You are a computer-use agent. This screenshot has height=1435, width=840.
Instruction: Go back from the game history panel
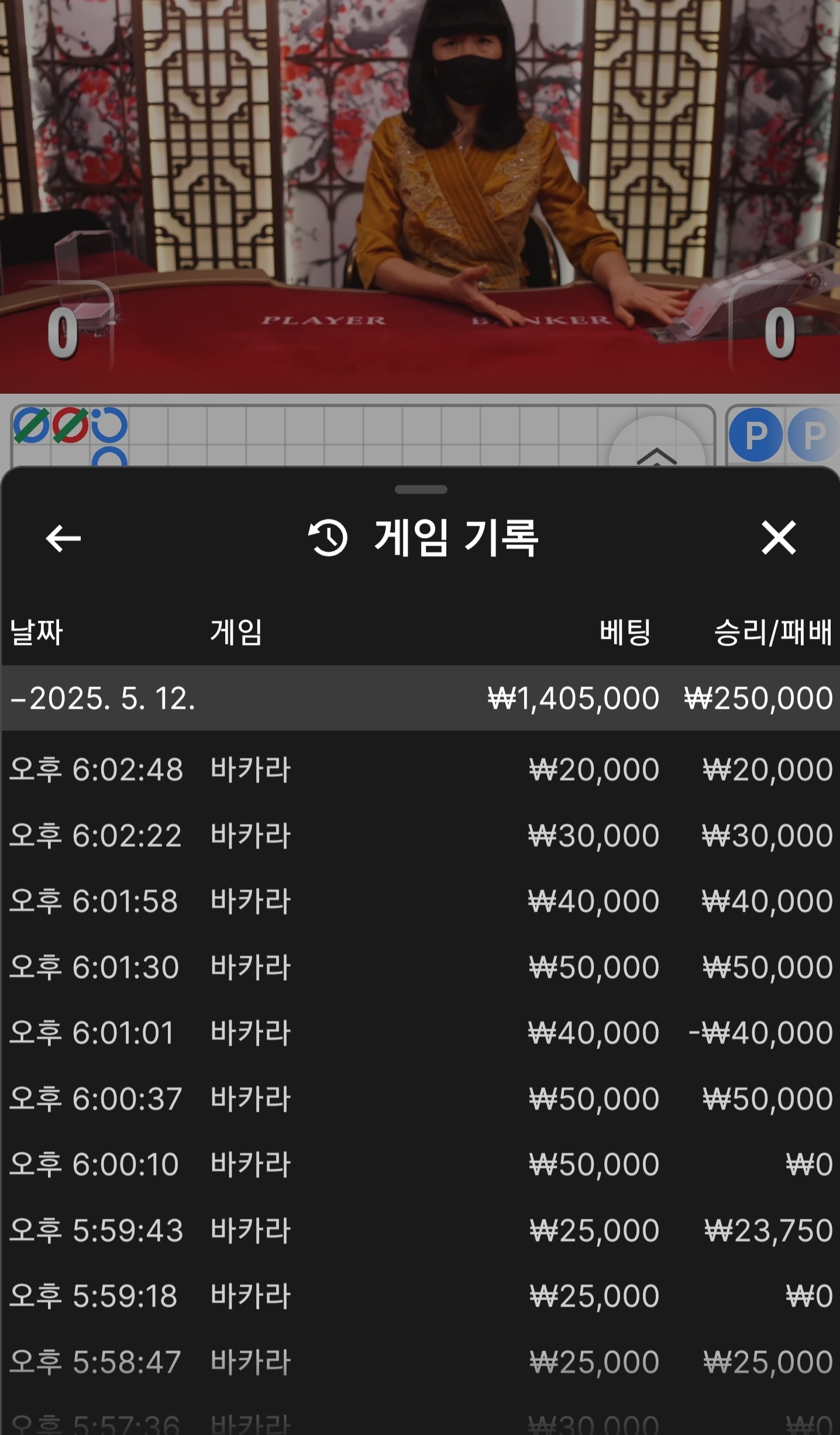(x=63, y=538)
